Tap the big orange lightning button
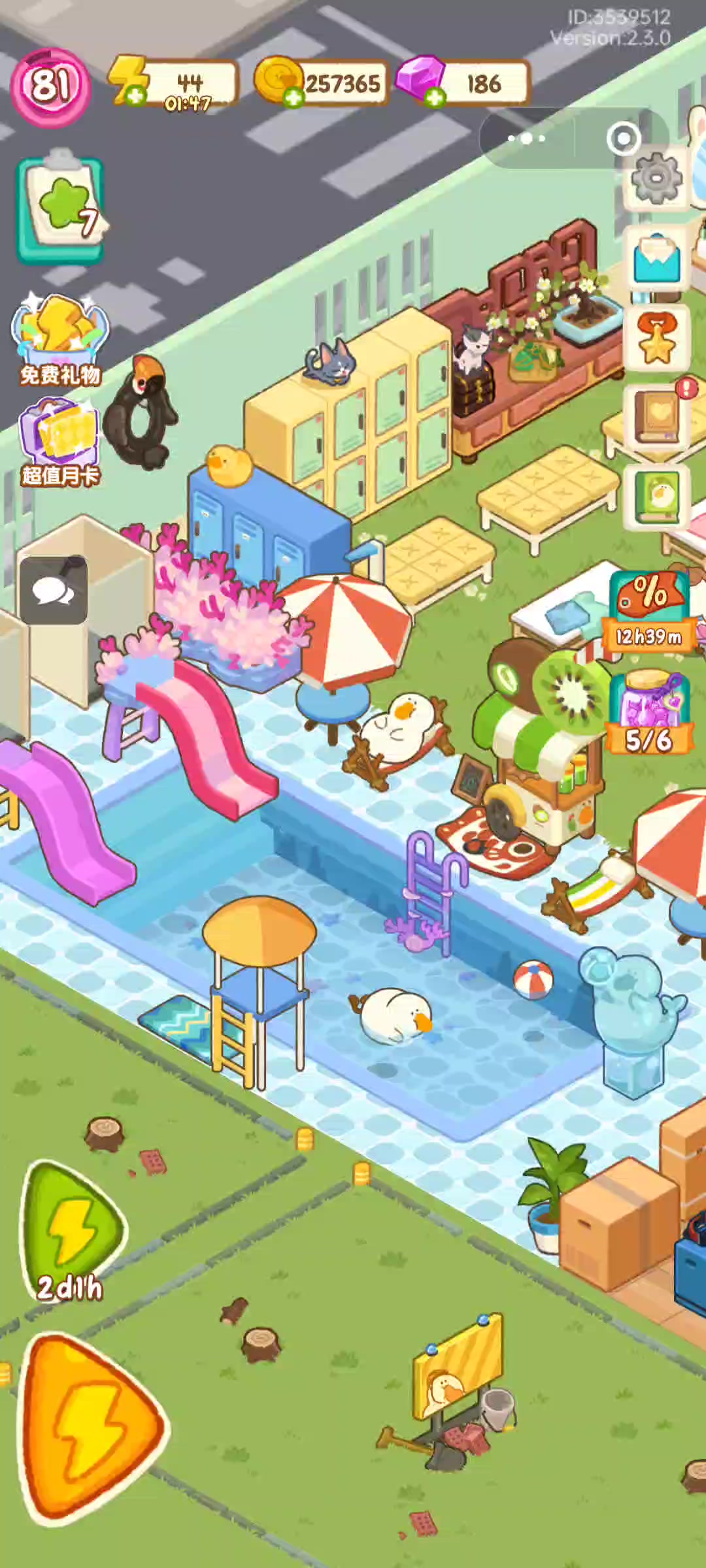The image size is (706, 1568). pyautogui.click(x=92, y=1429)
